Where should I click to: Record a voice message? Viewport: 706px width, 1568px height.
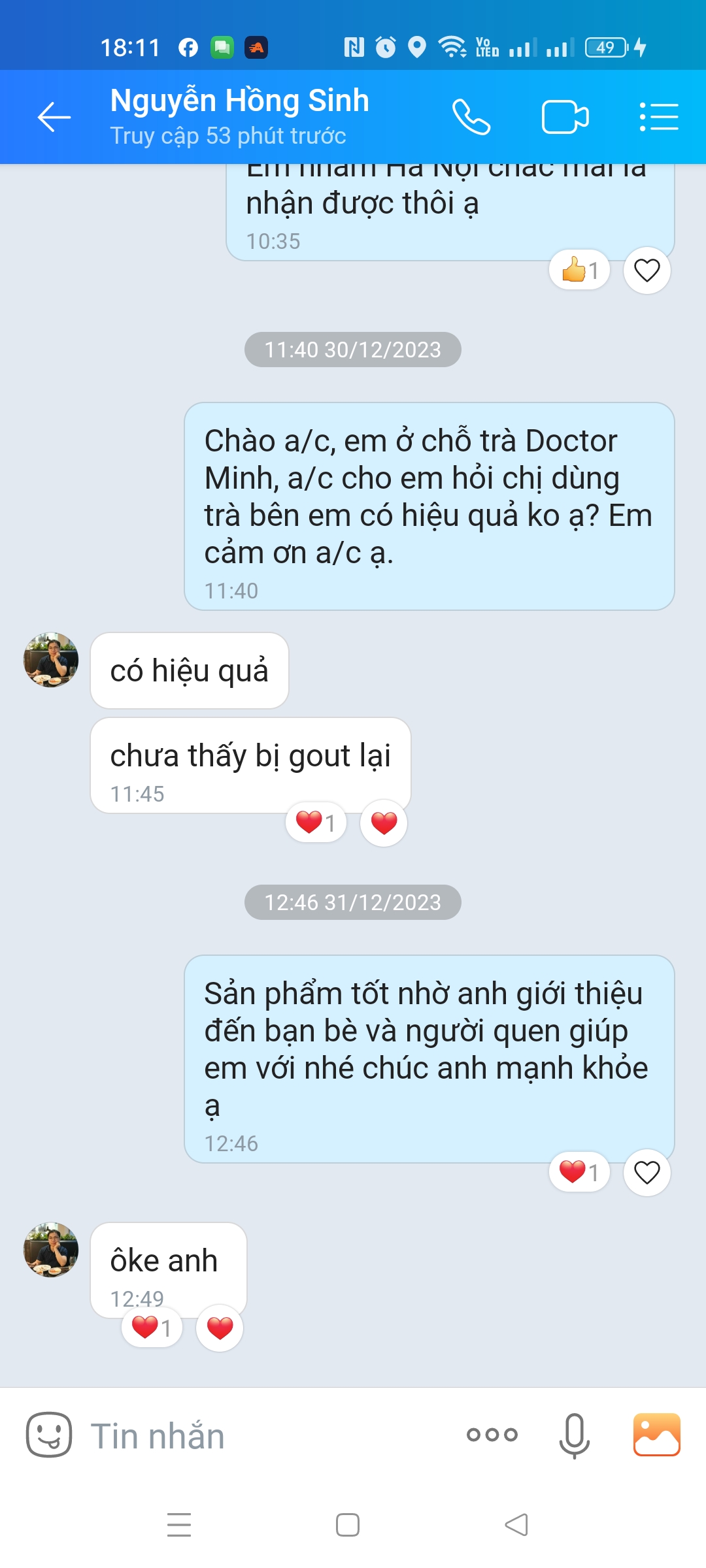[575, 1435]
